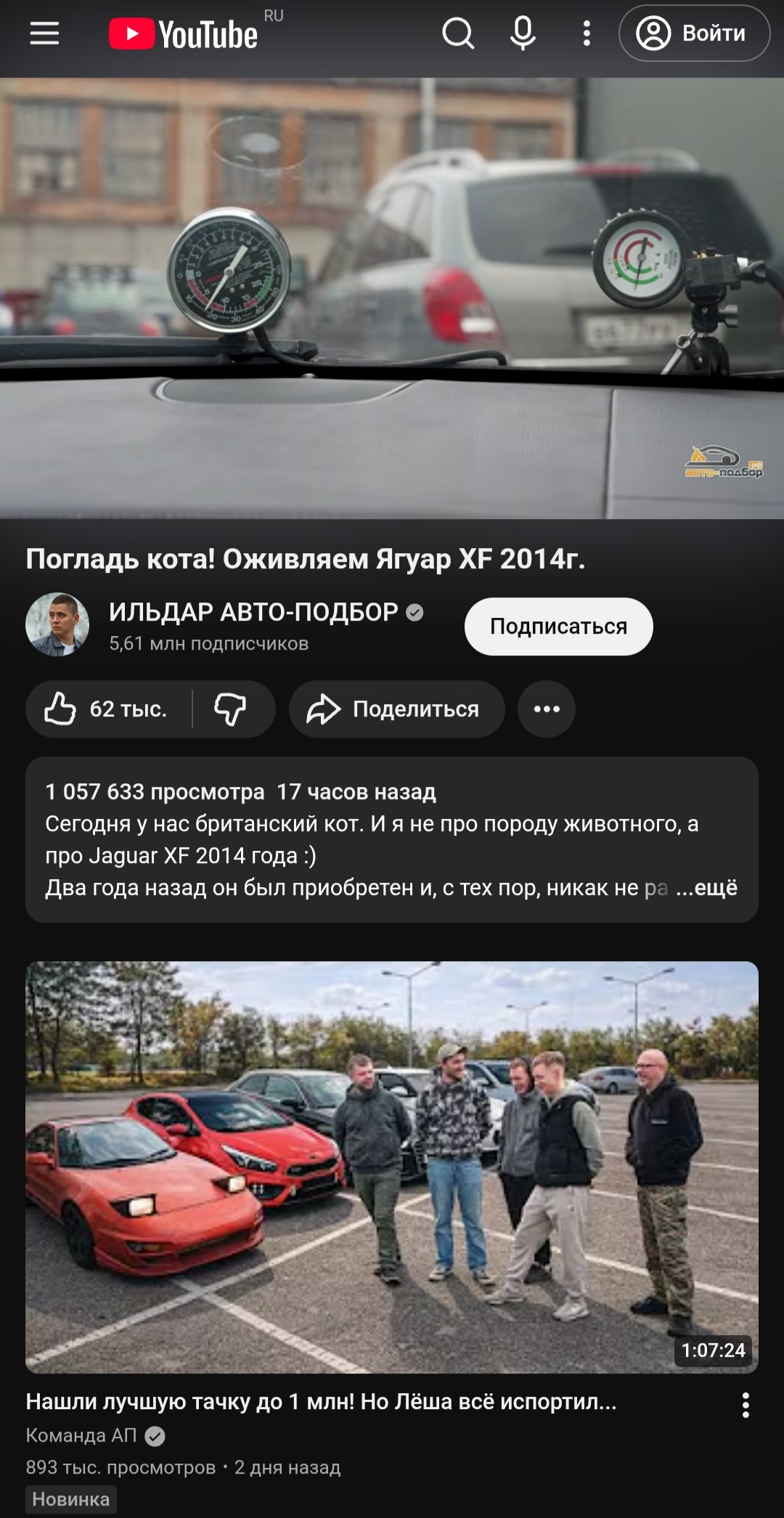Tap the Войти sign-in button
The height and width of the screenshot is (1518, 784).
tap(694, 33)
